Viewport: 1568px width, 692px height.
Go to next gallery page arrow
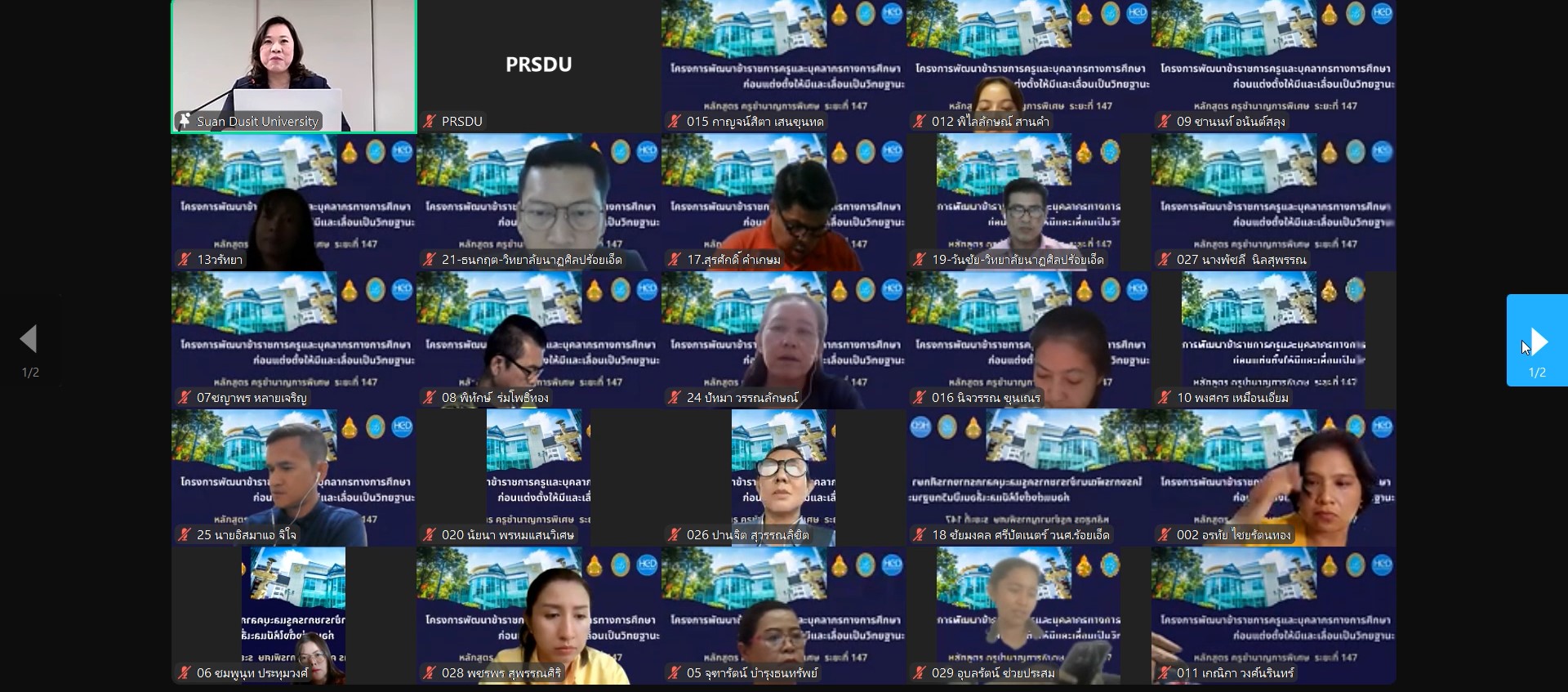[1538, 341]
